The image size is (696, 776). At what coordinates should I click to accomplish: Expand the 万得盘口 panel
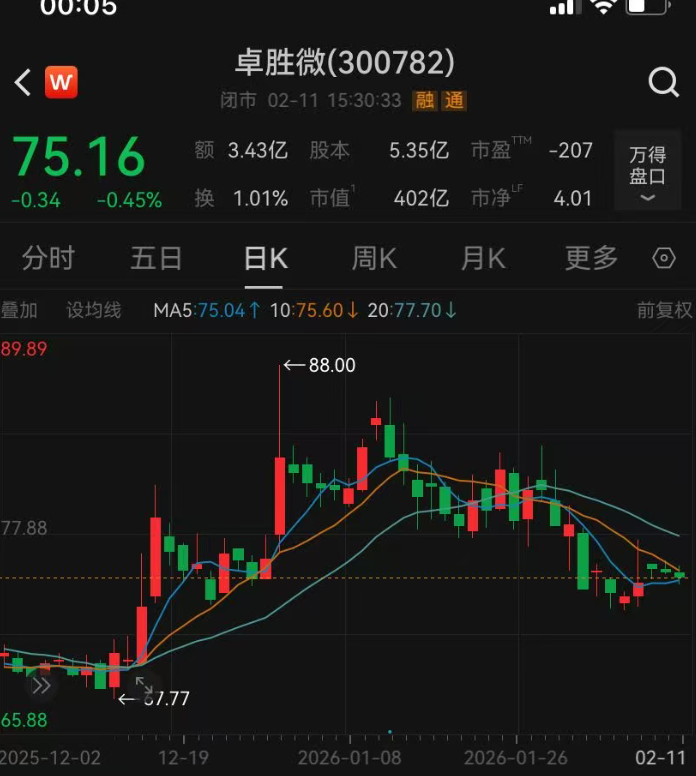(647, 172)
